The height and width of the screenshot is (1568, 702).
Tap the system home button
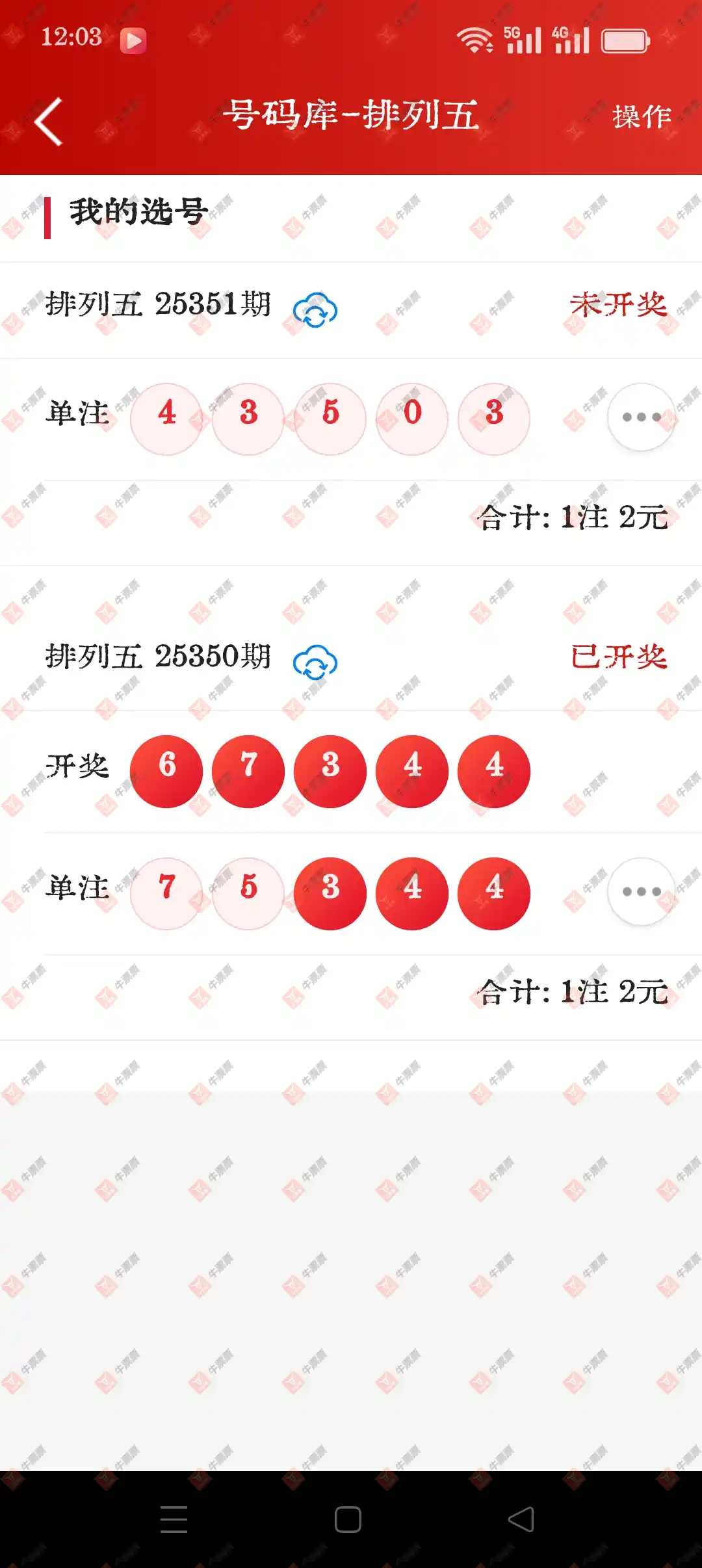(348, 1520)
